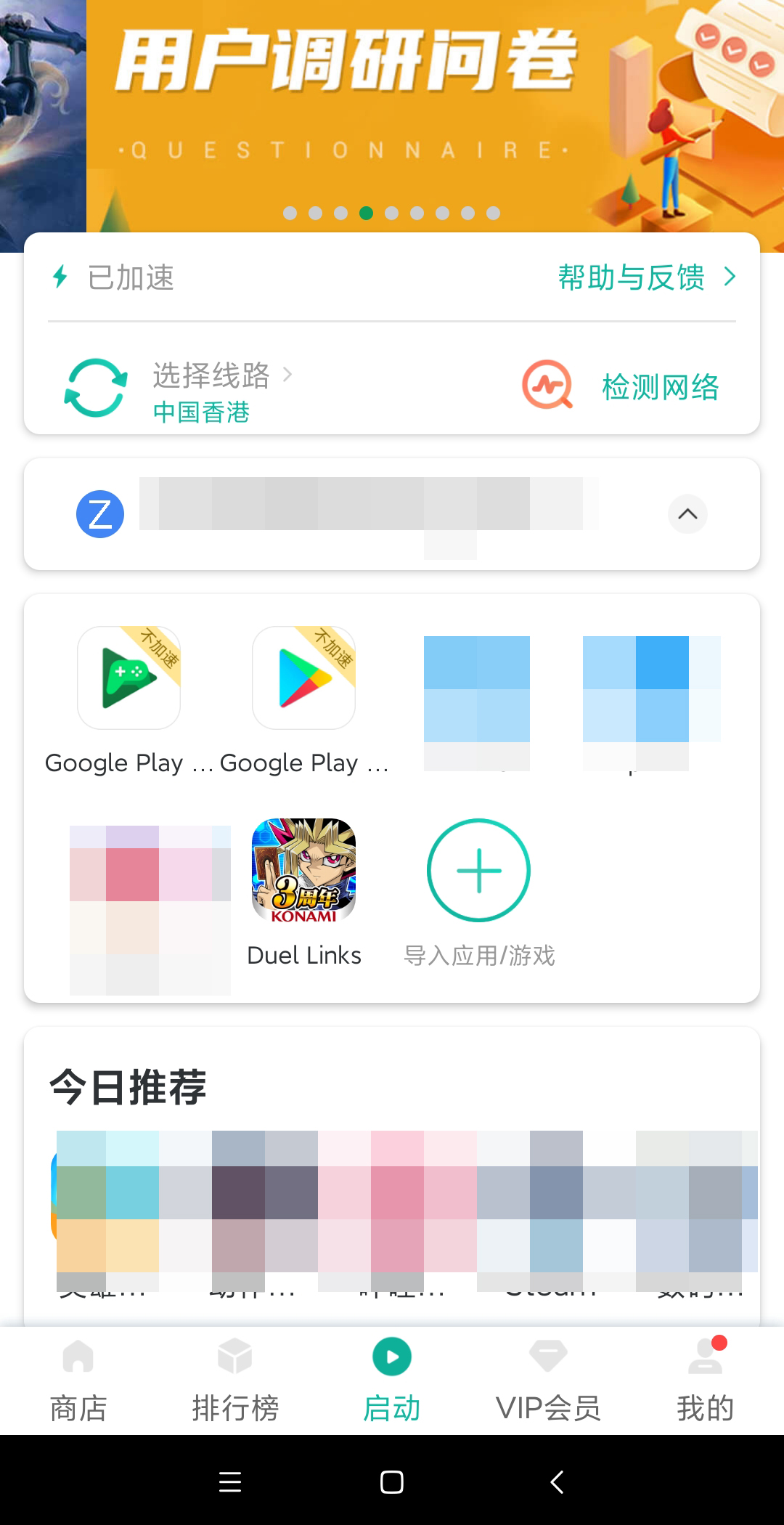Collapse the account card with the up chevron
Viewport: 784px width, 1525px height.
[687, 514]
